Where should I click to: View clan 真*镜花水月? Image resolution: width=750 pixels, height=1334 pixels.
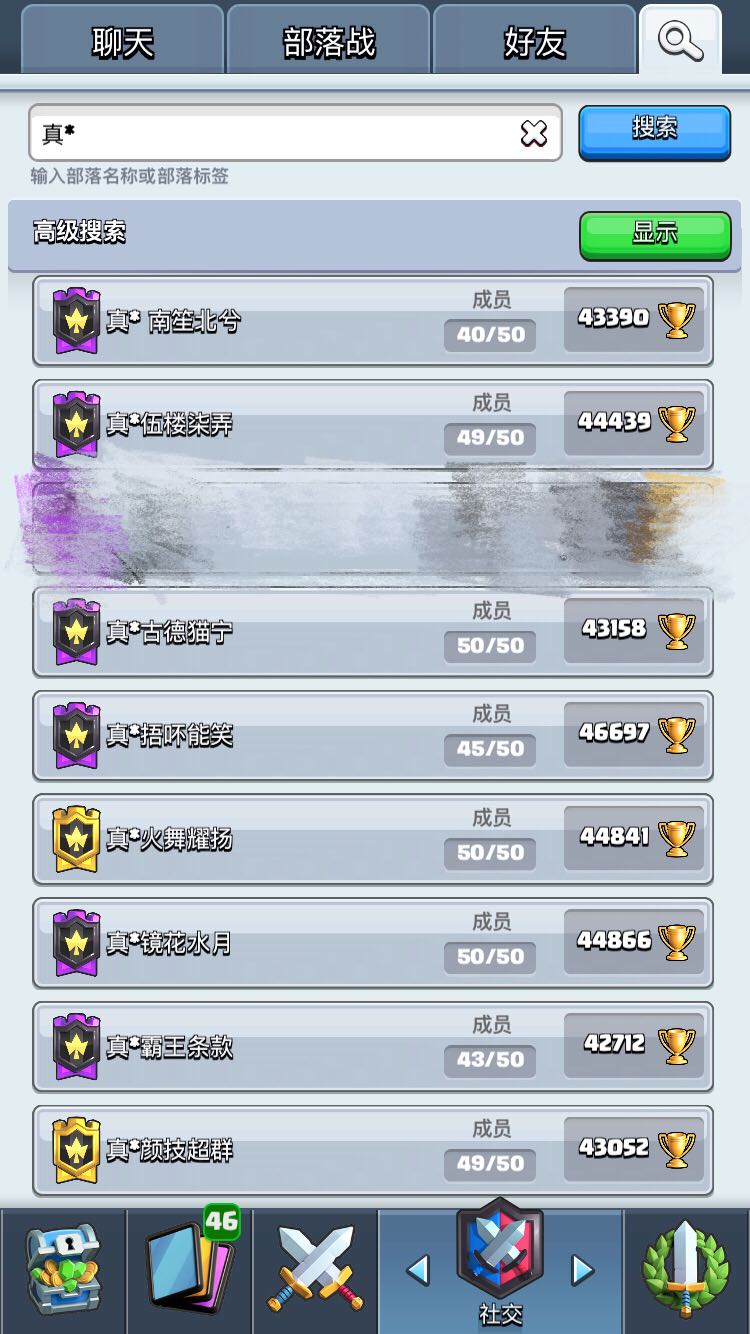[373, 943]
